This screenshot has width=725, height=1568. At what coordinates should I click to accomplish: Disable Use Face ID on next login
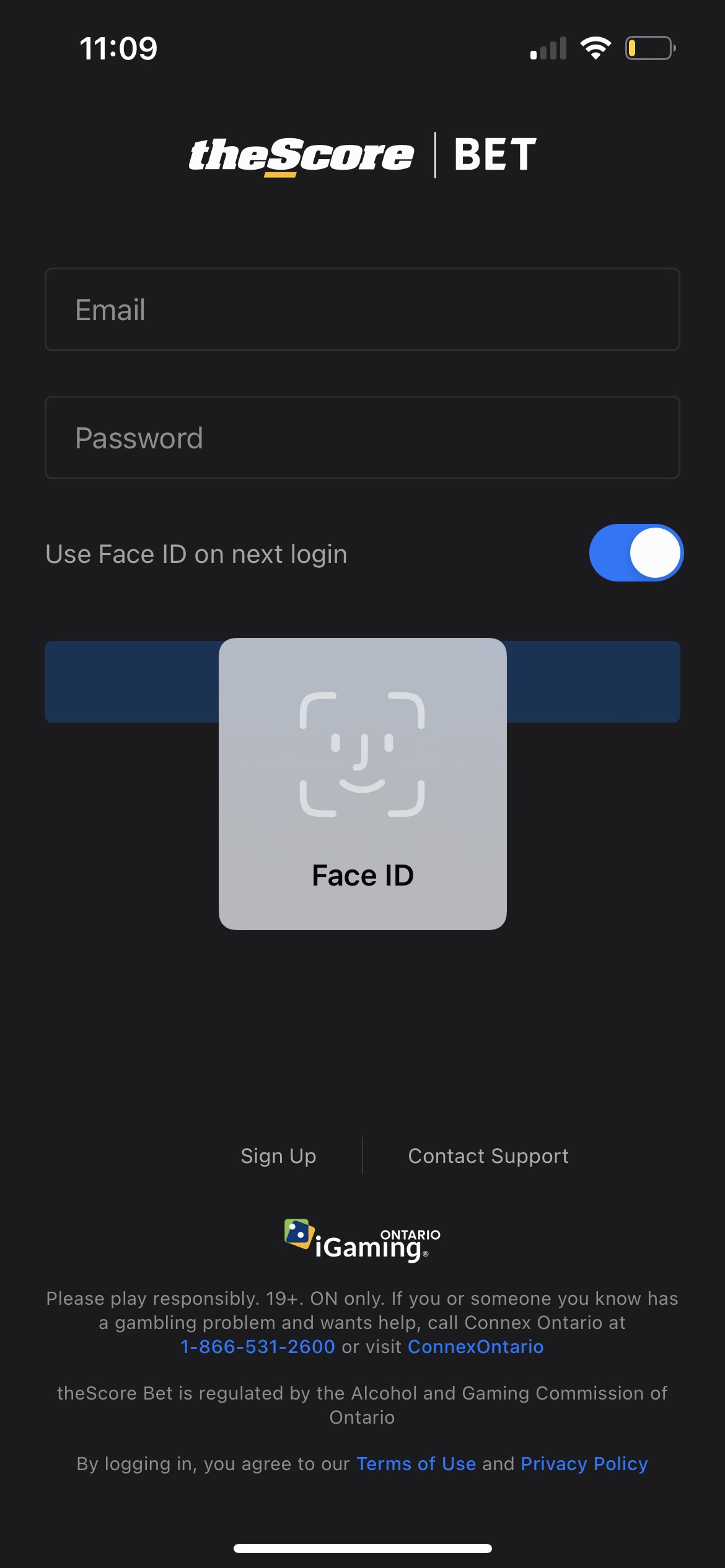(x=636, y=553)
